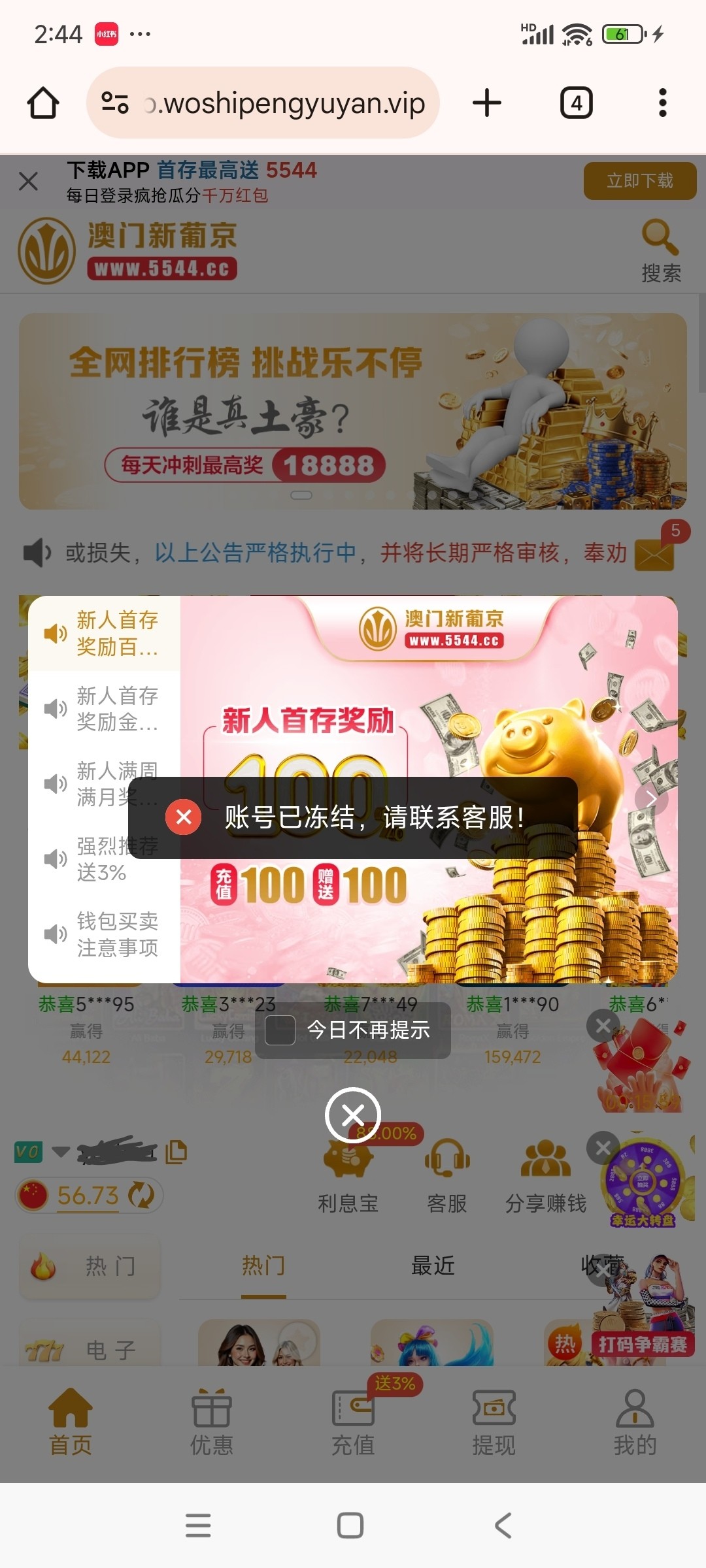Image resolution: width=706 pixels, height=1568 pixels.
Task: Go to next popup slide arrow
Action: pos(651,798)
